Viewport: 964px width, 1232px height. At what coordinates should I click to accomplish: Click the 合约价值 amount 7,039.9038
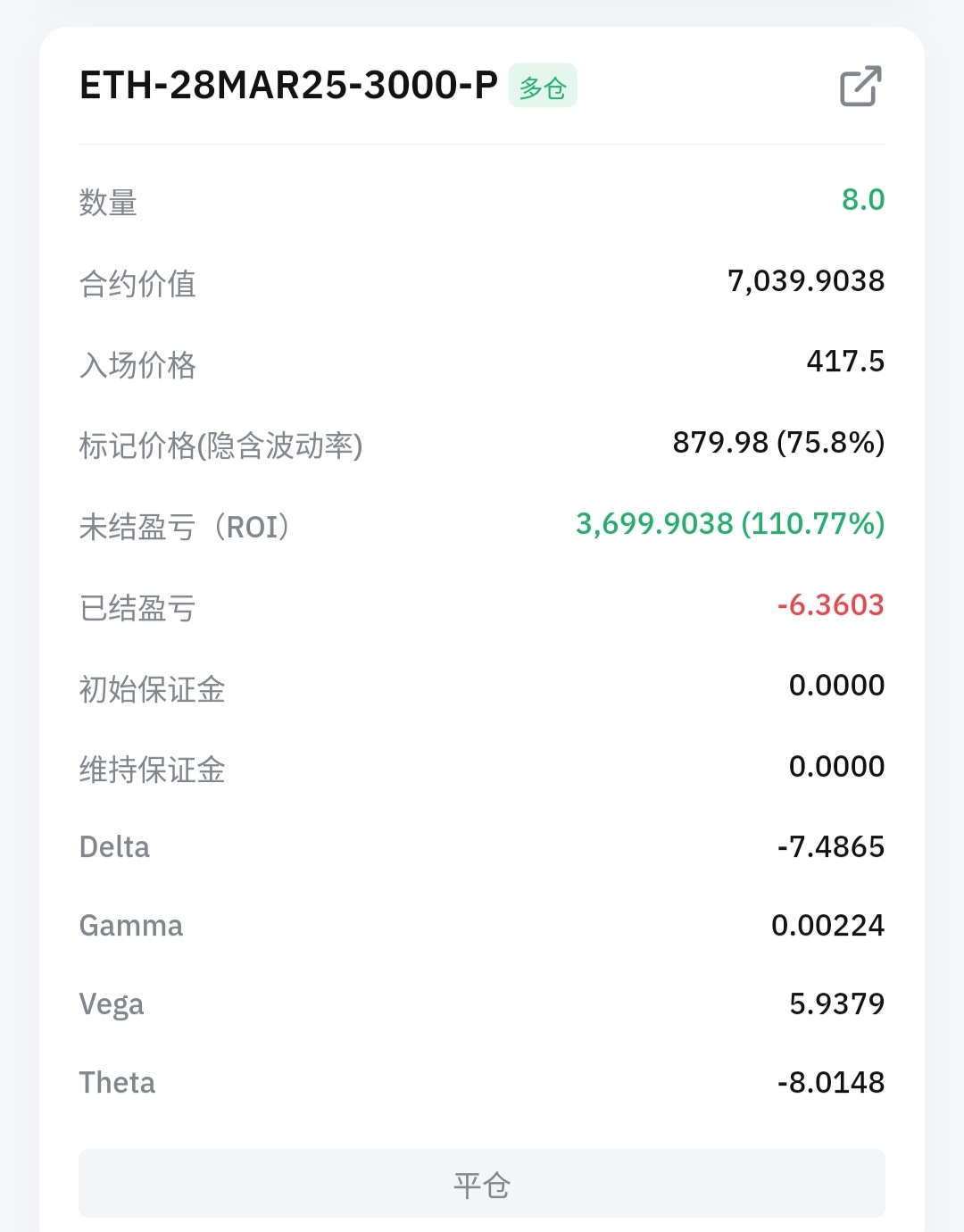(805, 280)
